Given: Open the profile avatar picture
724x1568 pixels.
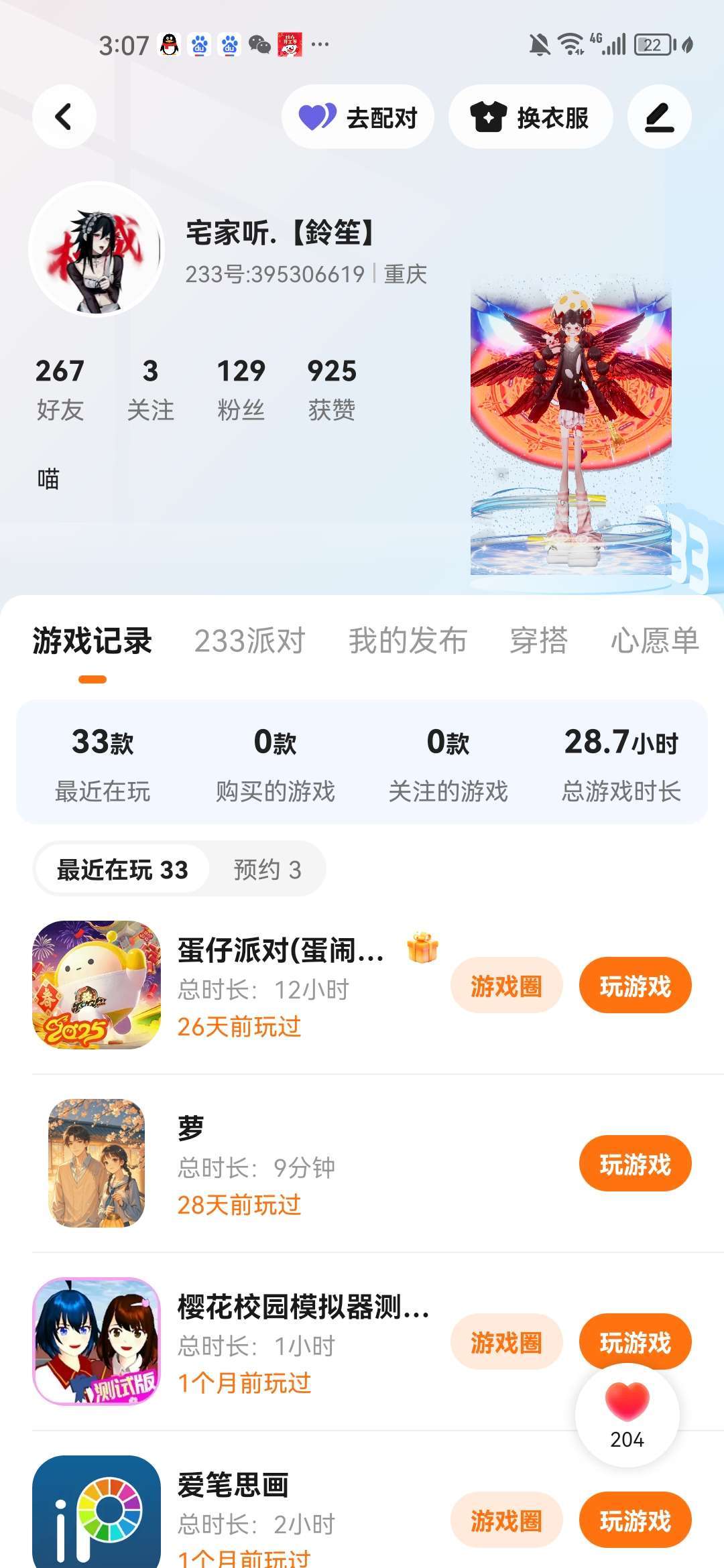Looking at the screenshot, I should [97, 249].
